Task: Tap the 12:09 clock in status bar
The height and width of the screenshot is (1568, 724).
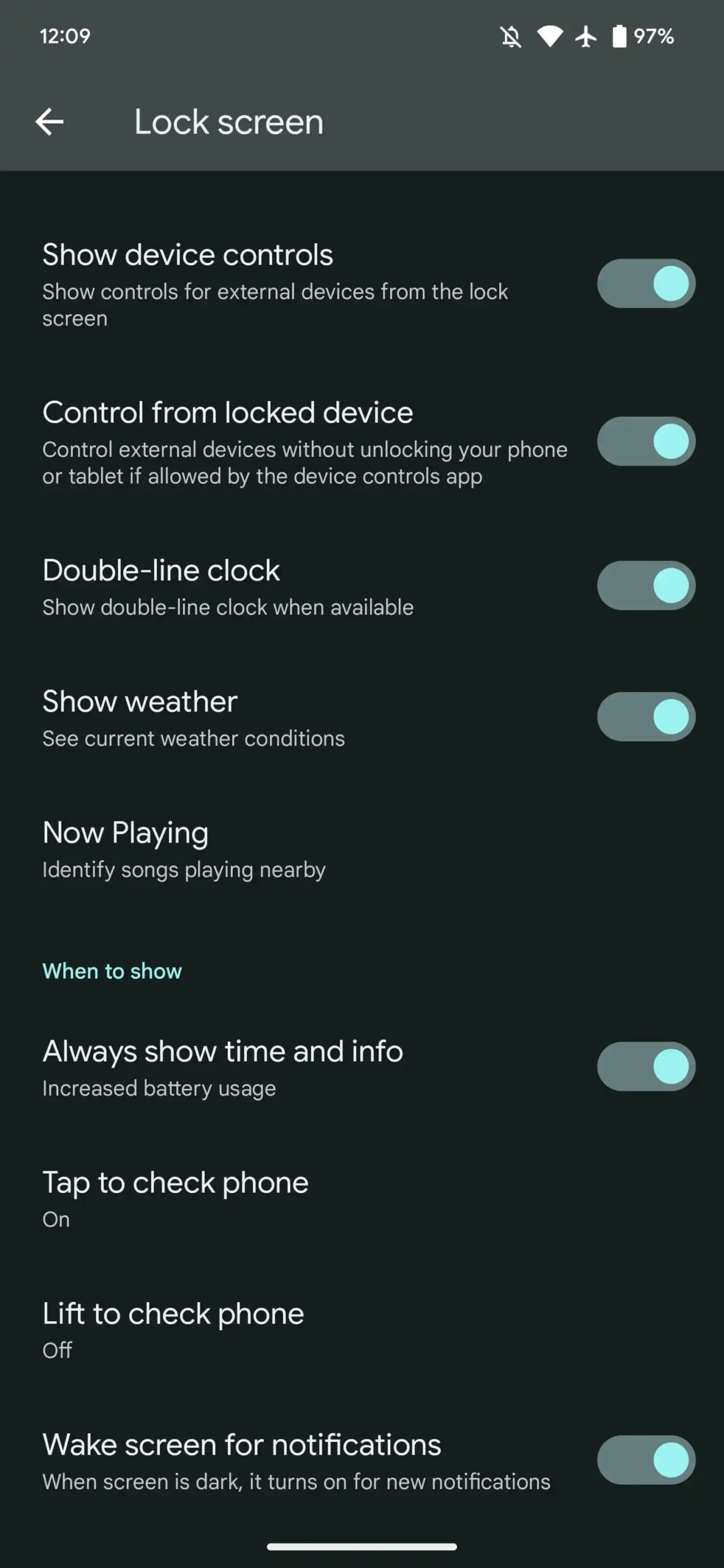Action: [x=64, y=37]
